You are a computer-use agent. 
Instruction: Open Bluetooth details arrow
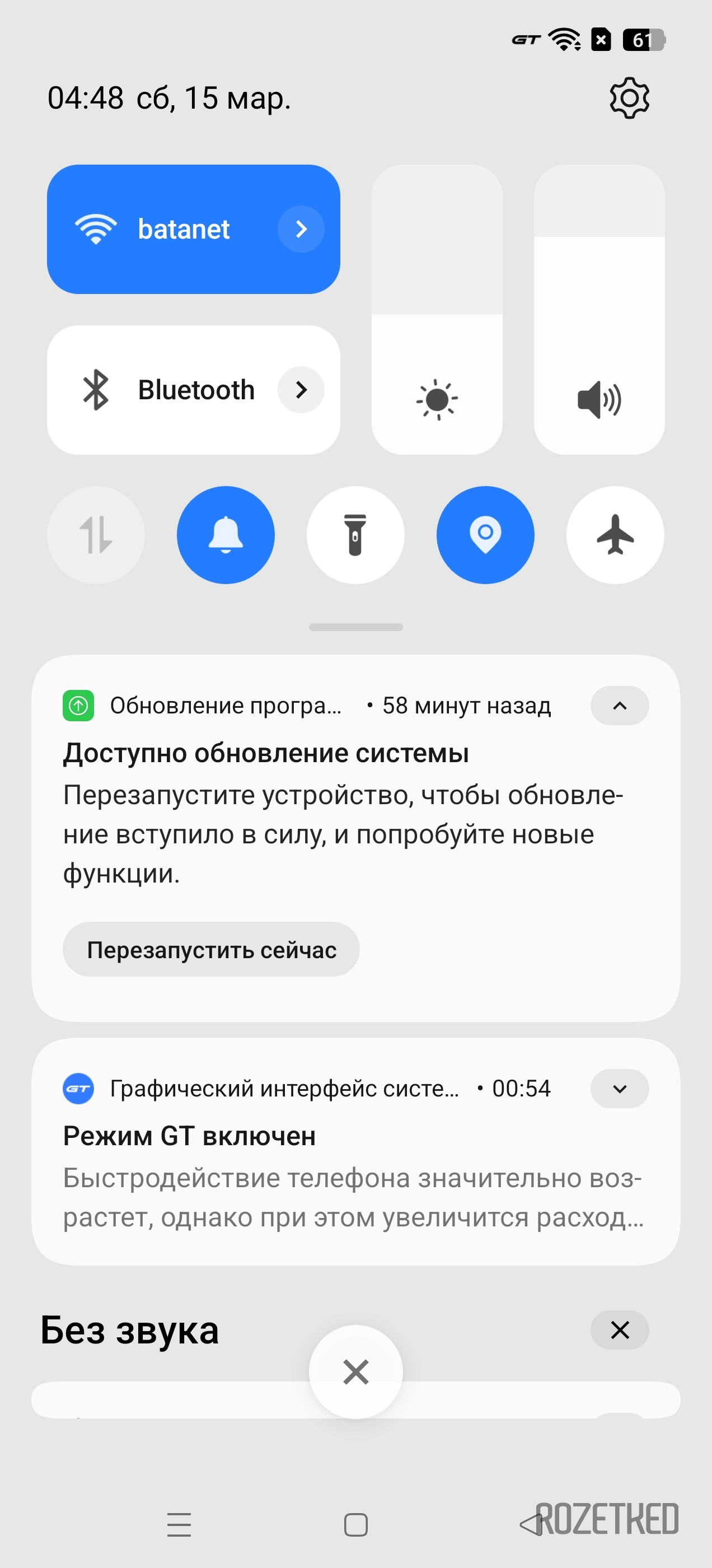click(301, 390)
